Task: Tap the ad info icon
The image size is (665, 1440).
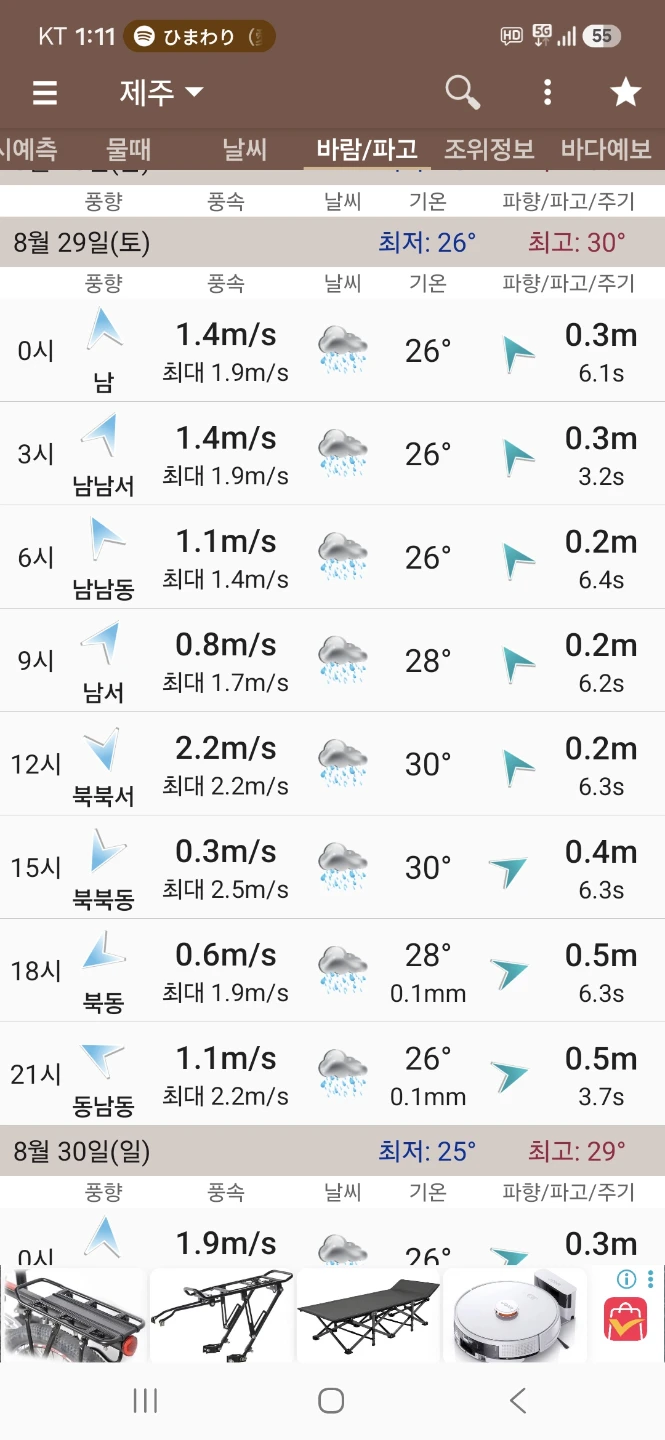Action: click(x=626, y=1279)
